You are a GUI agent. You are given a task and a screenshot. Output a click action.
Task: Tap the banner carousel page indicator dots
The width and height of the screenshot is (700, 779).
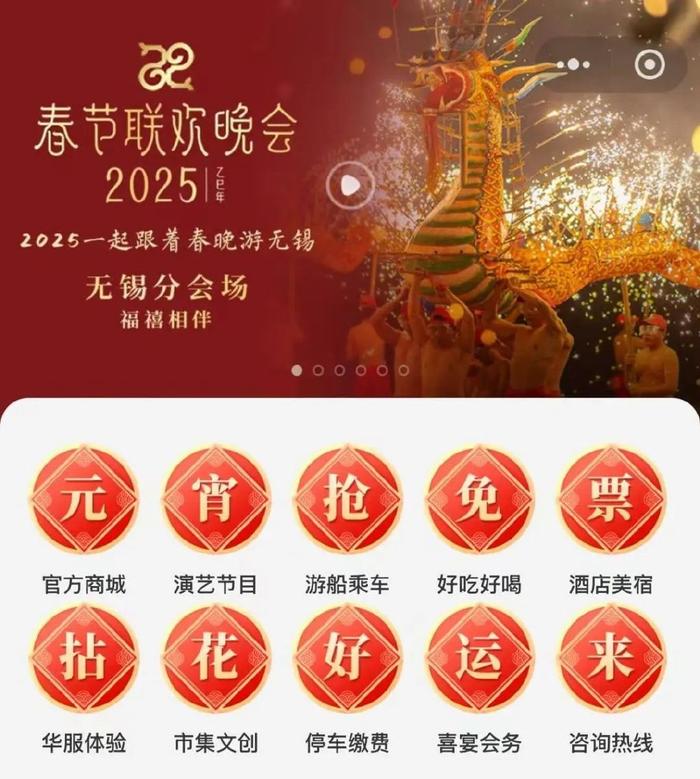(x=350, y=370)
